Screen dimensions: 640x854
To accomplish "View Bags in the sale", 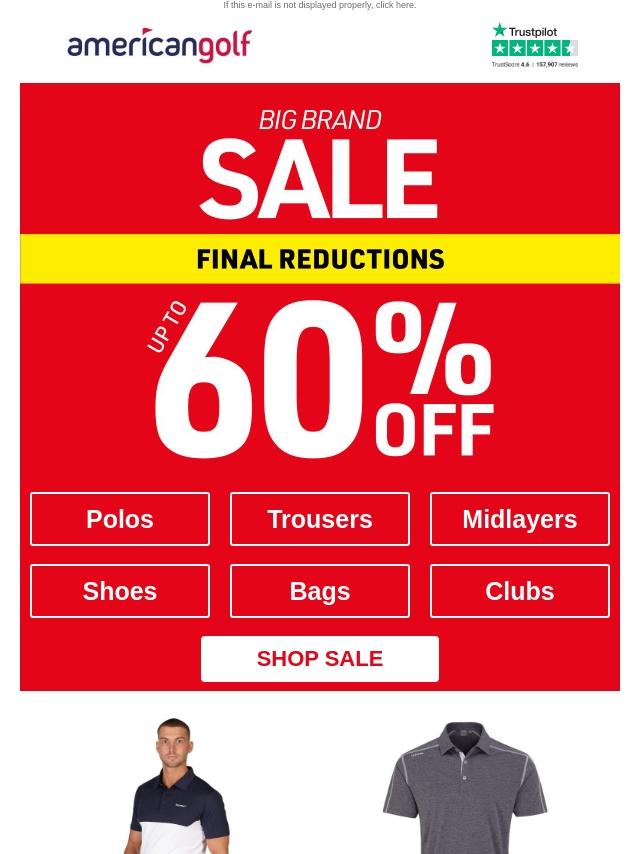I will click(320, 591).
